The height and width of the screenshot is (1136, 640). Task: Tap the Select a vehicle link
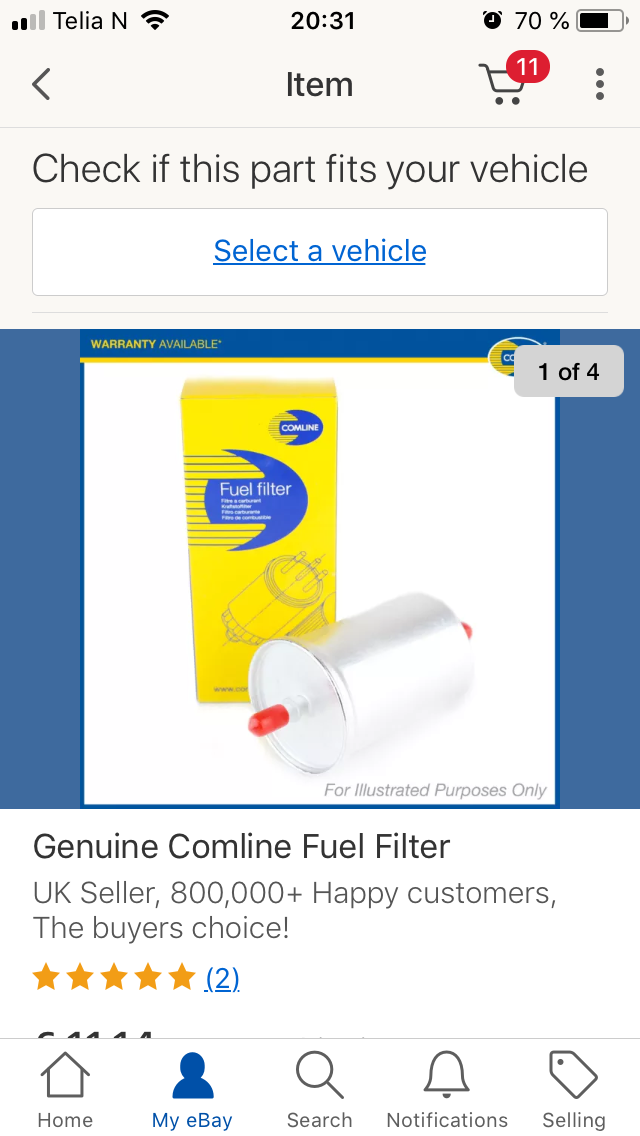click(320, 251)
